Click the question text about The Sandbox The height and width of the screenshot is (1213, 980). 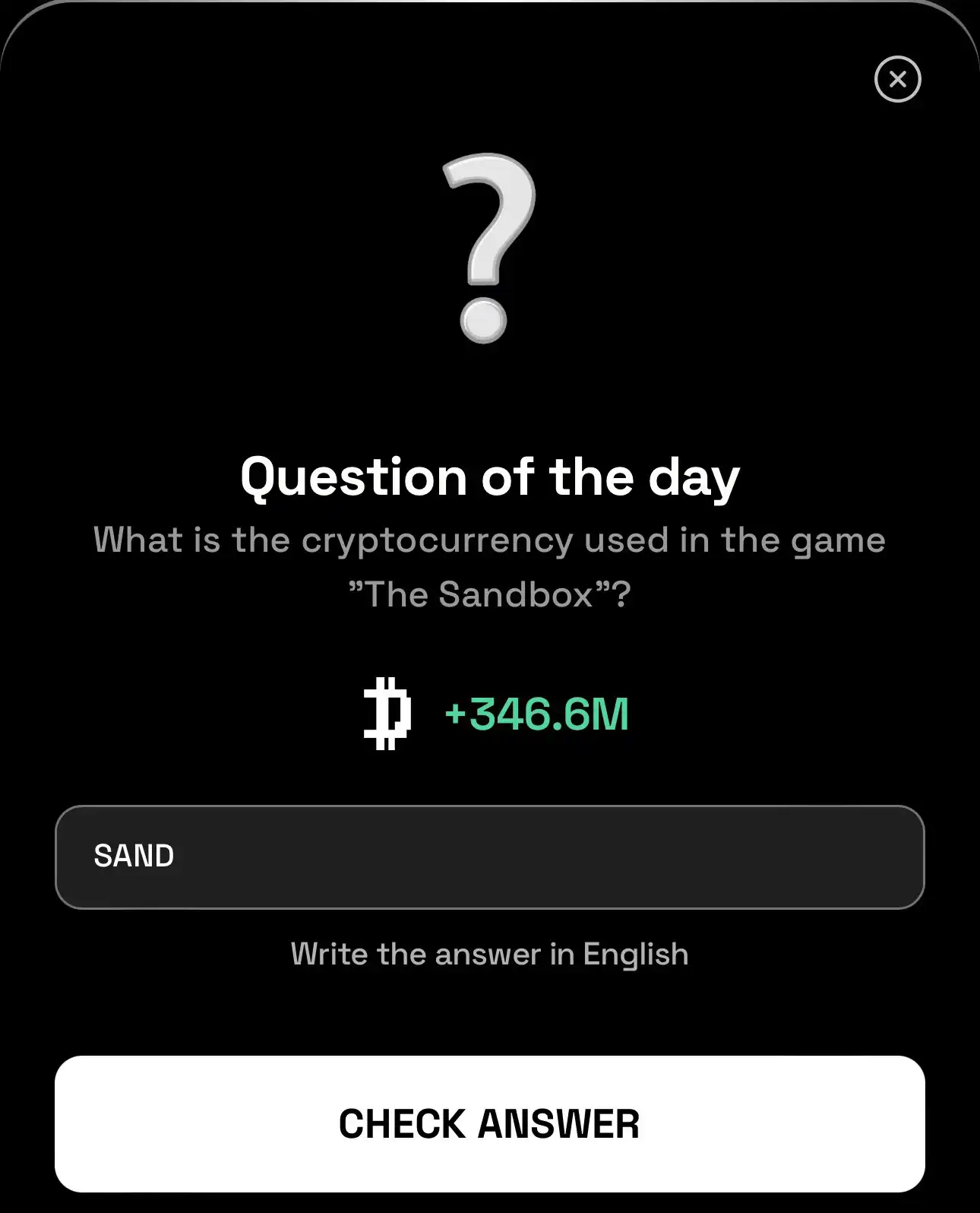(x=490, y=566)
